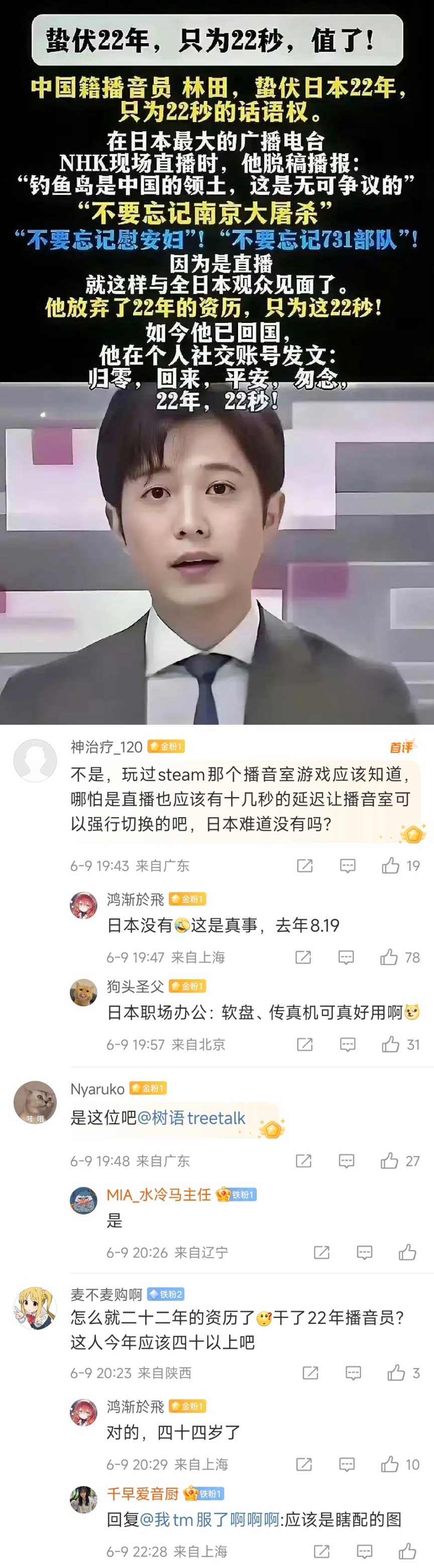The image size is (434, 1568).
Task: Reply to 狗头圣父's comment
Action: (x=348, y=1045)
